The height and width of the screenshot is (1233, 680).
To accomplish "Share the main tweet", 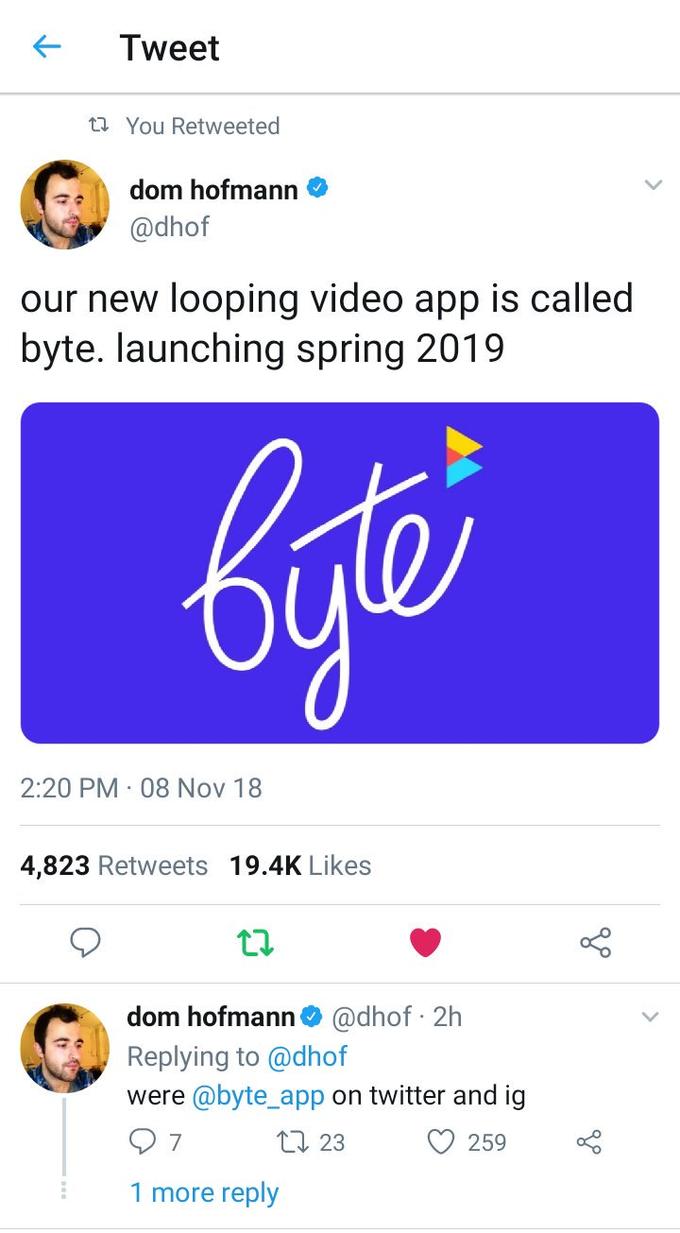I will coord(594,942).
